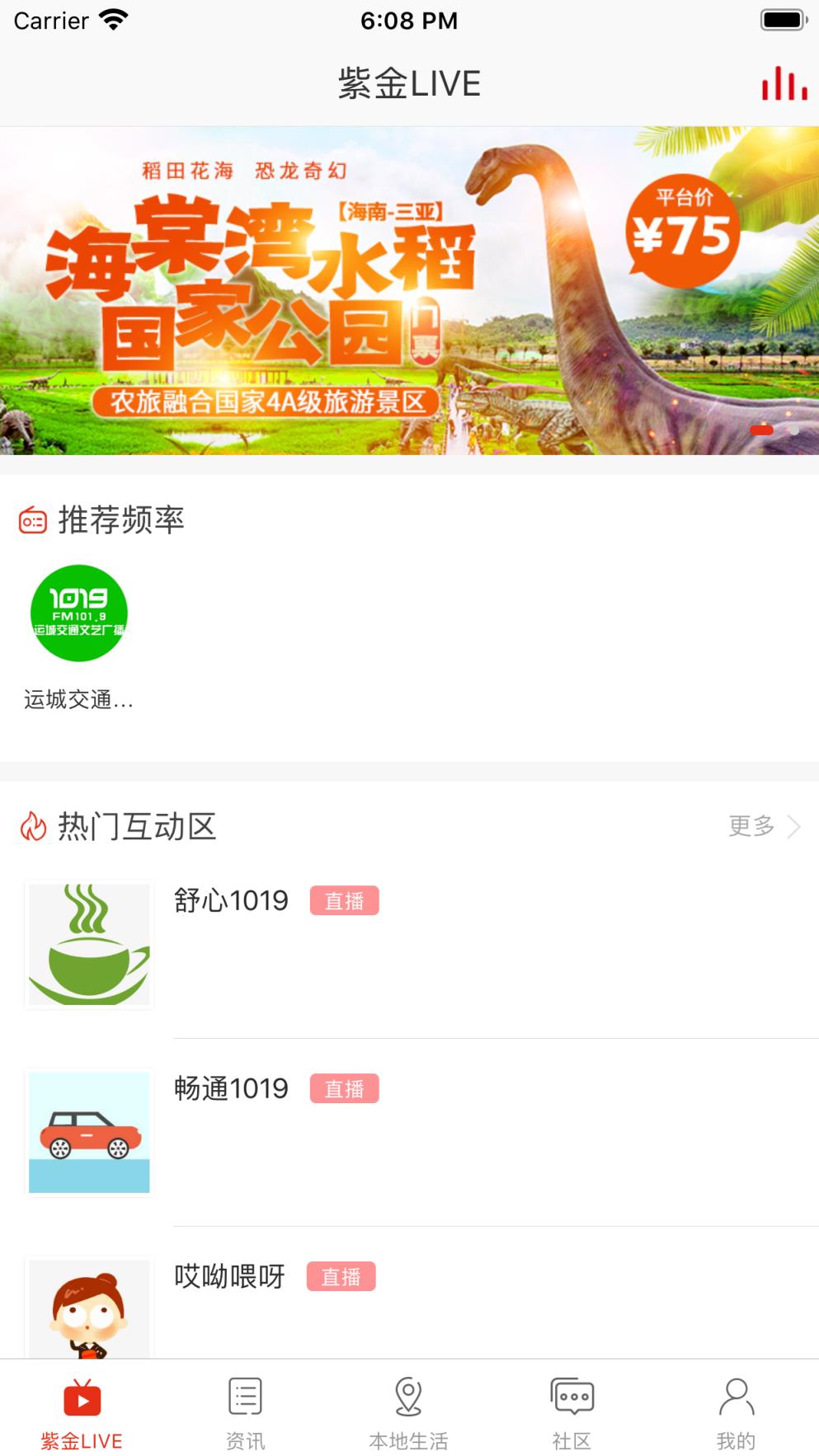Toggle the 直播 badge on 畅通1019
The image size is (819, 1456).
pos(344,1089)
